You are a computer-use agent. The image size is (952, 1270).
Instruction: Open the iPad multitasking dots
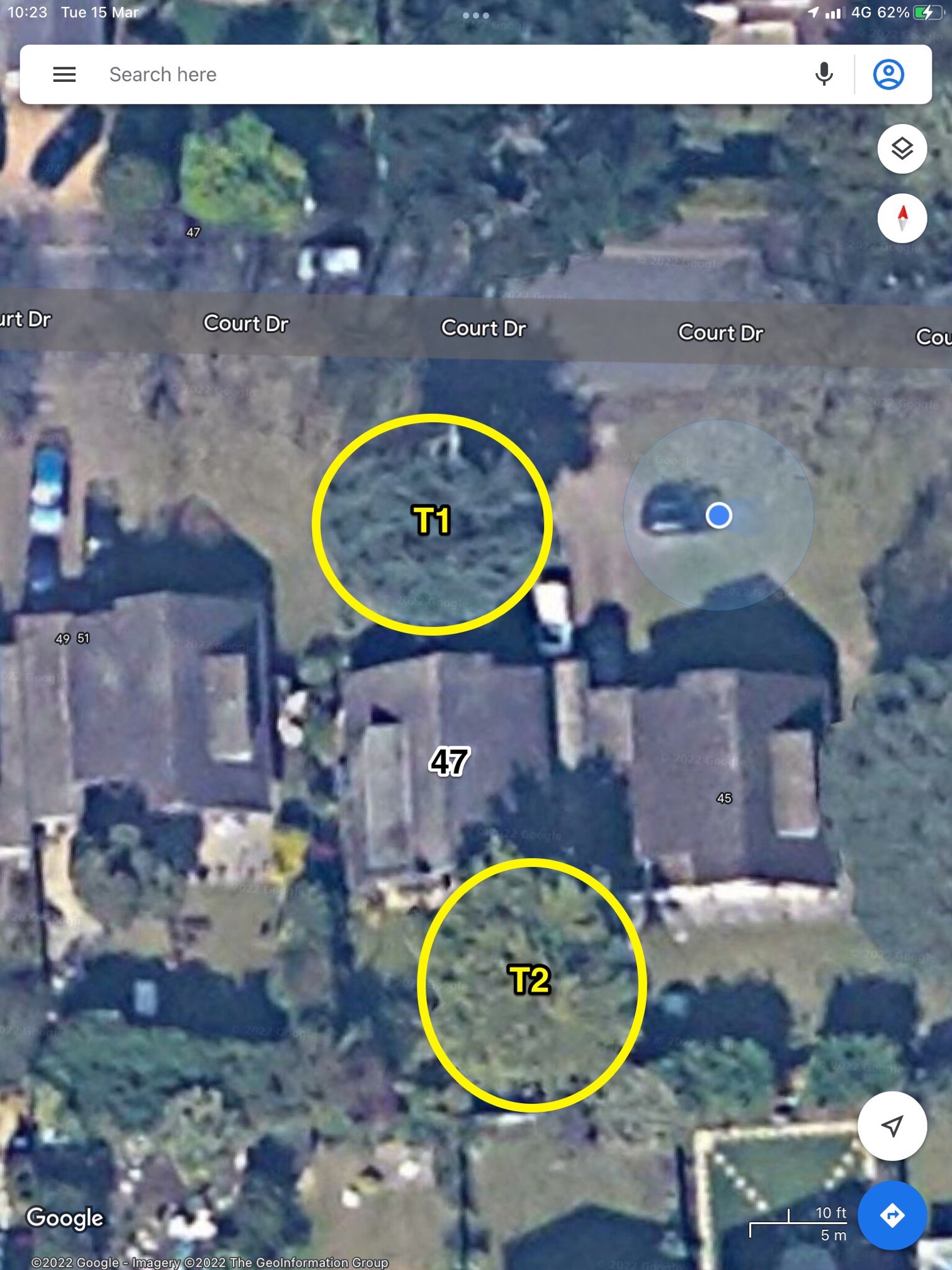point(476,15)
